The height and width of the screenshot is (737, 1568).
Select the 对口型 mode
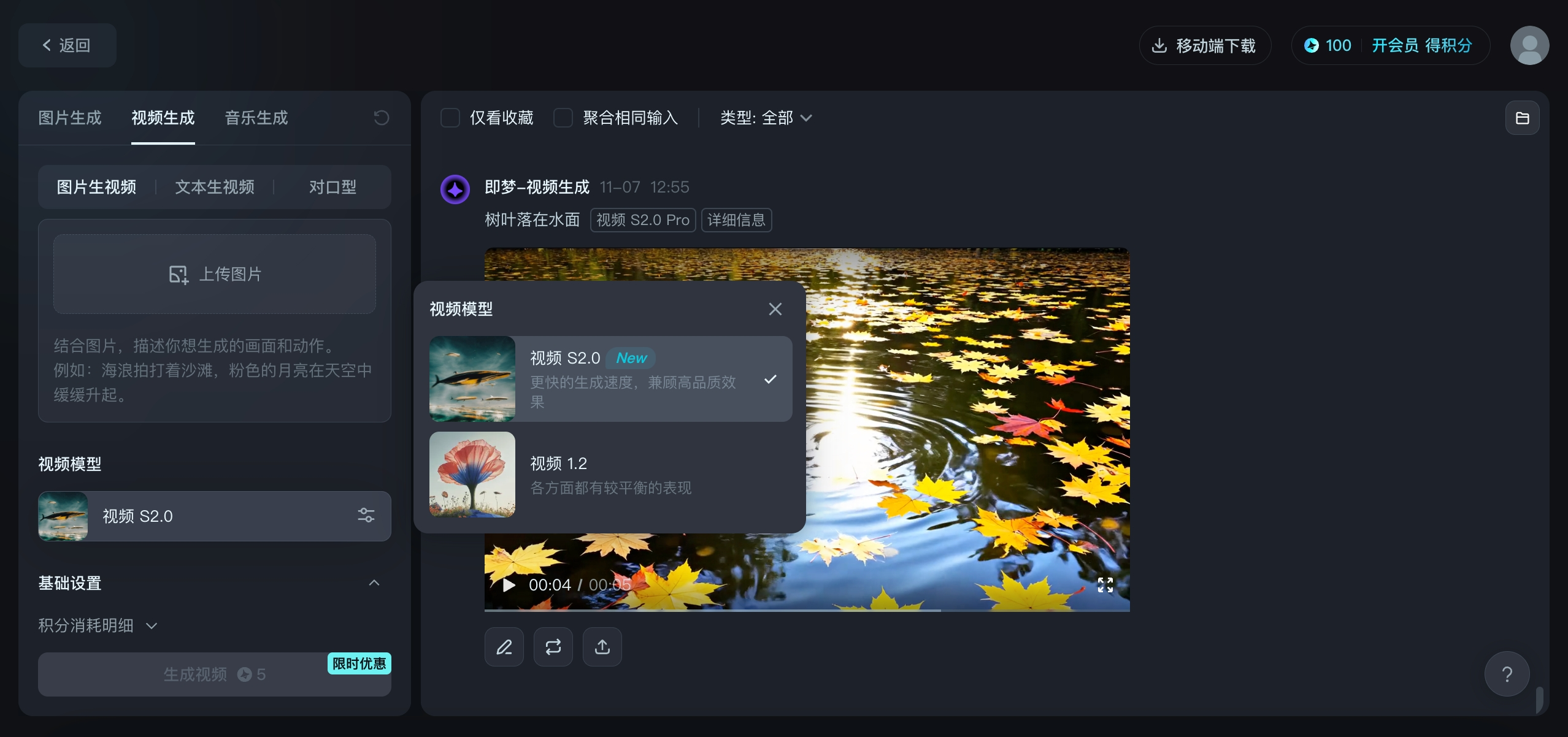pyautogui.click(x=332, y=187)
